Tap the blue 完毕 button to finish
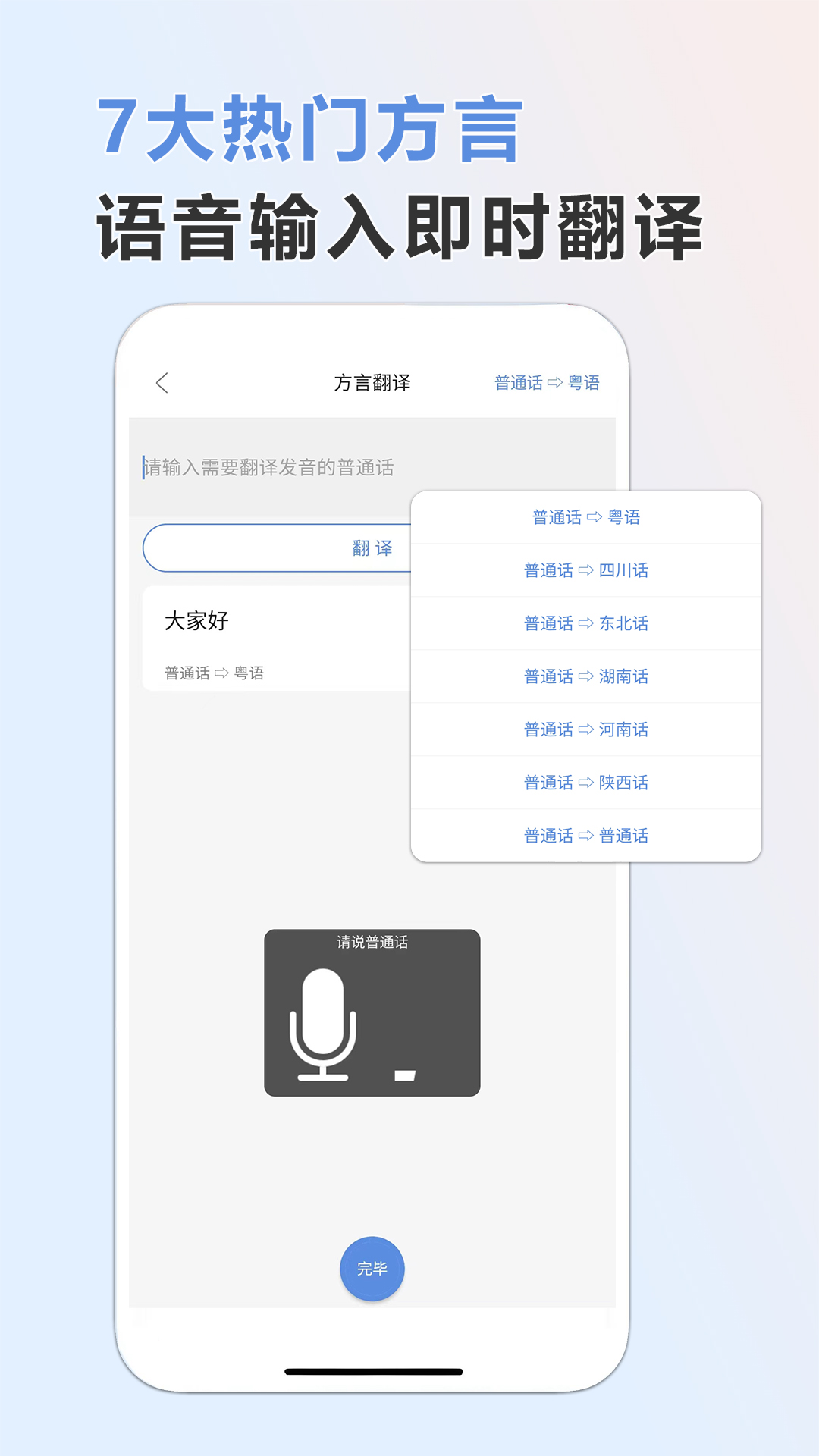Viewport: 819px width, 1456px height. (x=372, y=1268)
